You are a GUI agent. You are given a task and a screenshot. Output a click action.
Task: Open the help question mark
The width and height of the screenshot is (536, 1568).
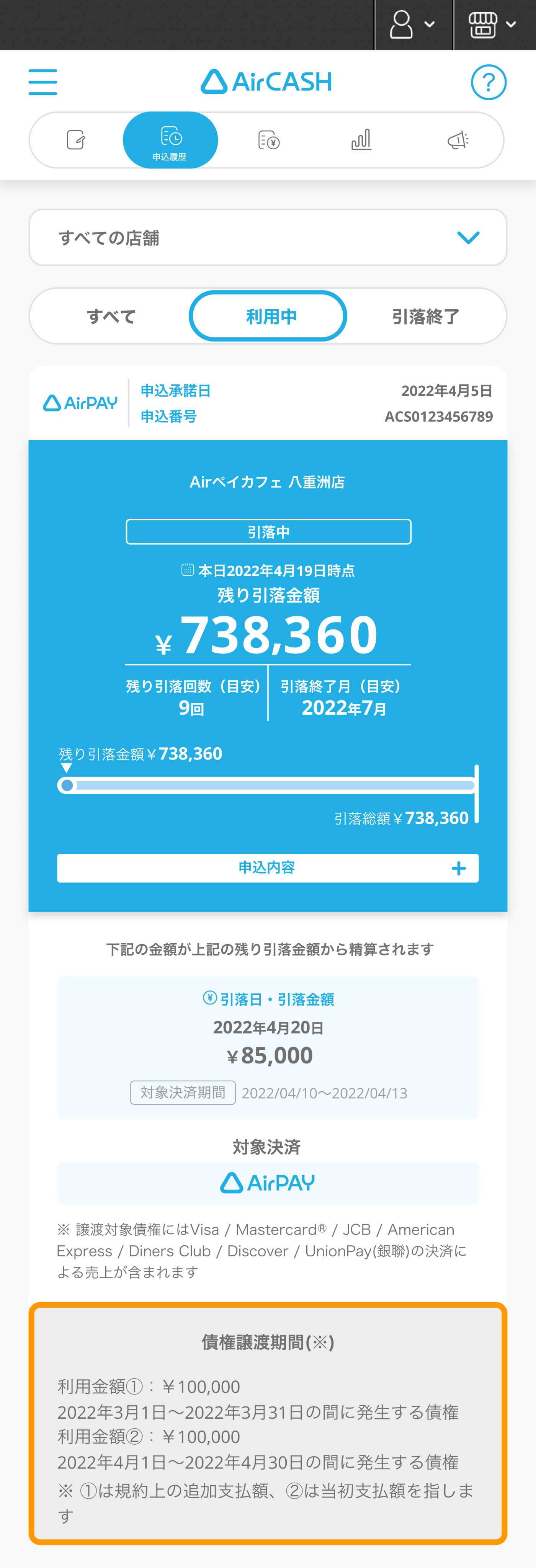coord(489,82)
